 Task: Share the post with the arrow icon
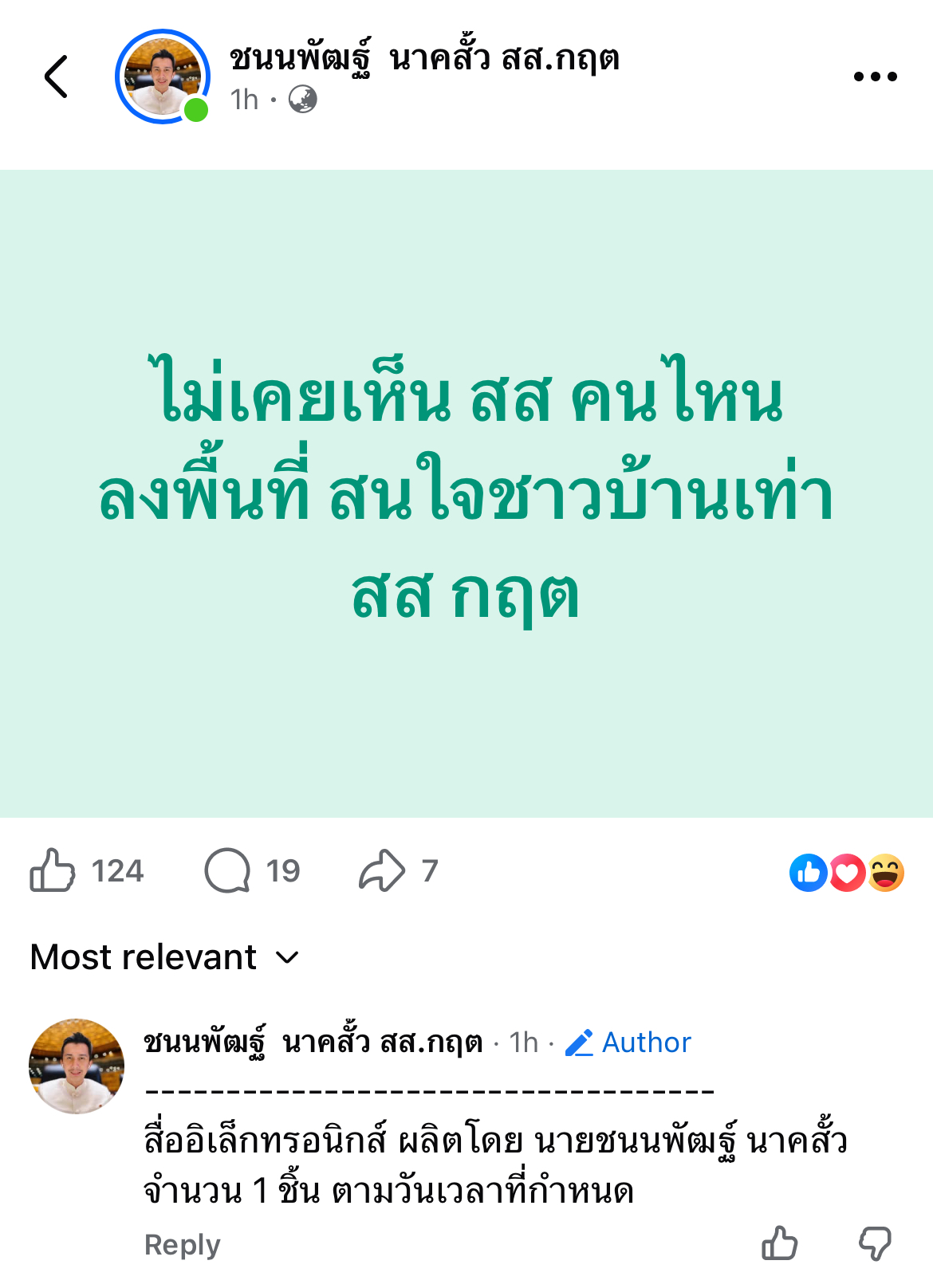pos(382,870)
